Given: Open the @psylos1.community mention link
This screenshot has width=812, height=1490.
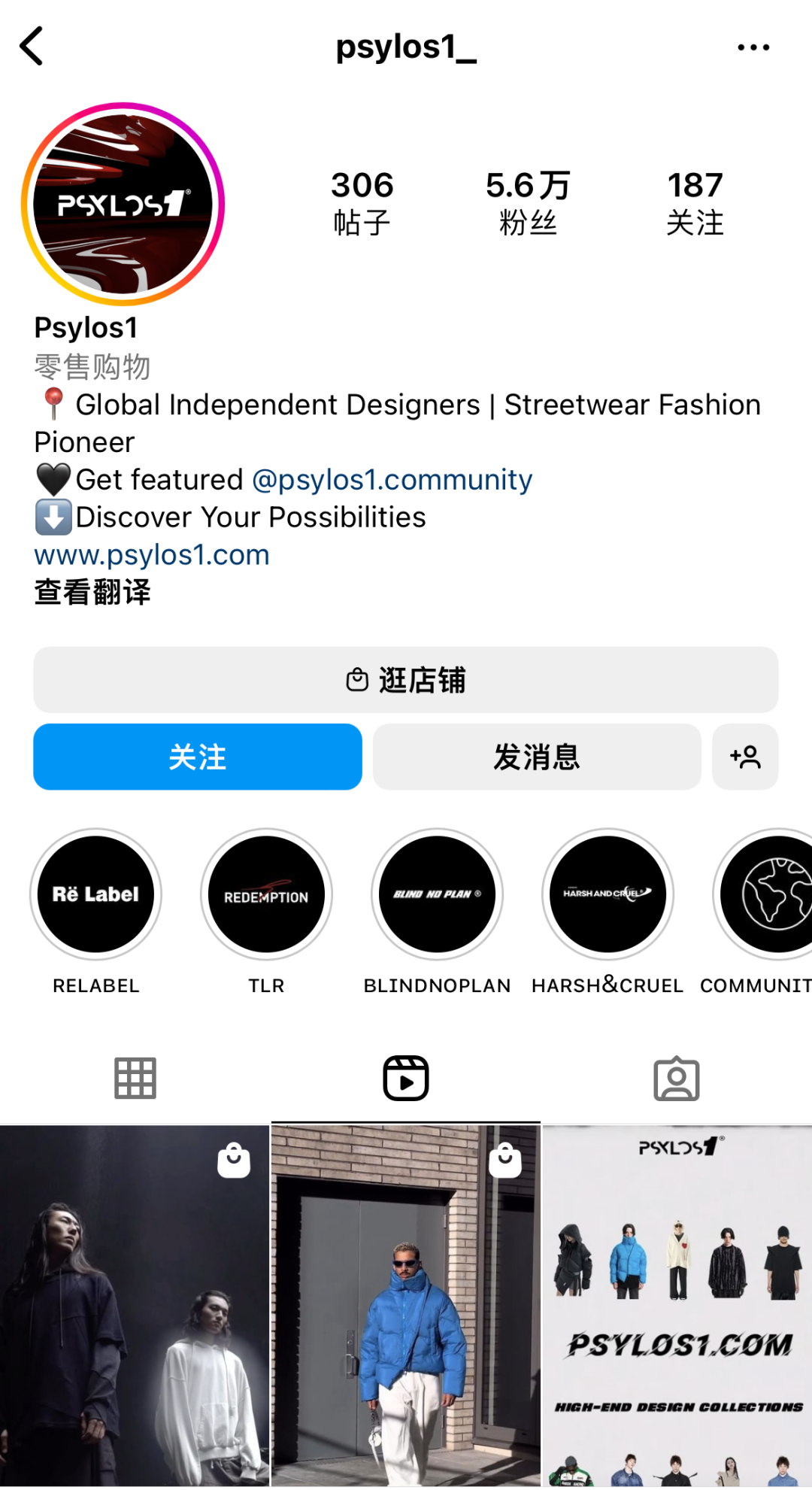Looking at the screenshot, I should click(x=392, y=480).
